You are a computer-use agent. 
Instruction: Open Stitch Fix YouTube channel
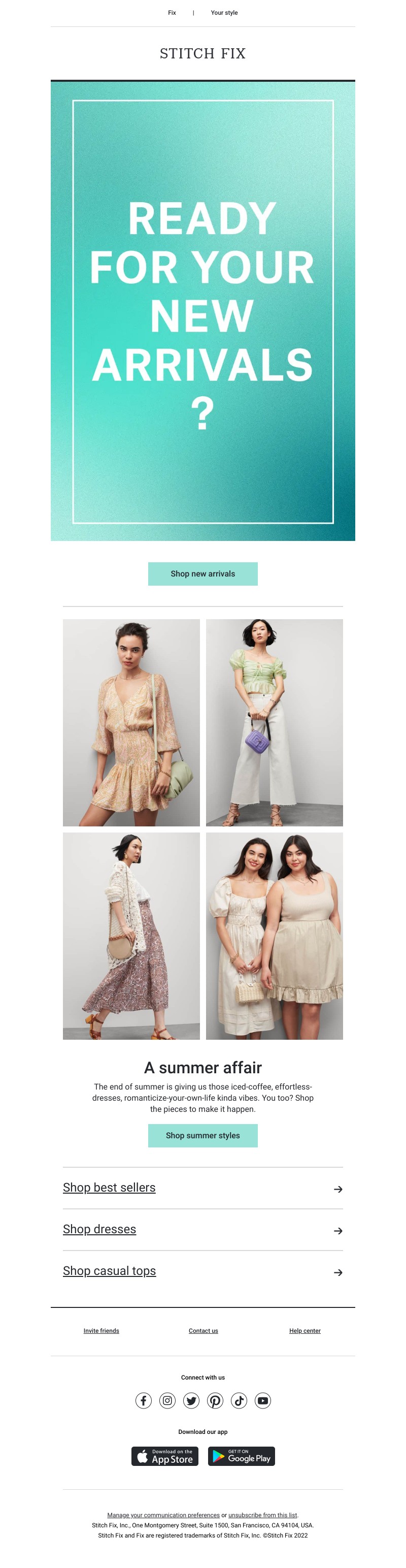[262, 1400]
